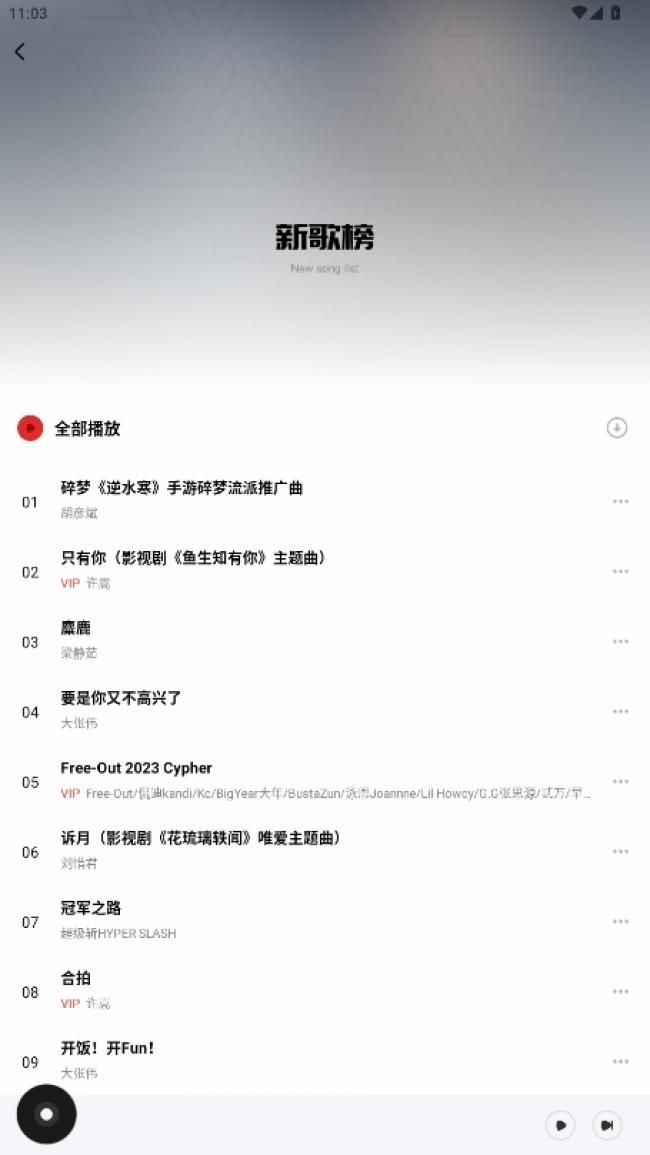
Task: Open more options for 合拍
Action: tap(620, 992)
